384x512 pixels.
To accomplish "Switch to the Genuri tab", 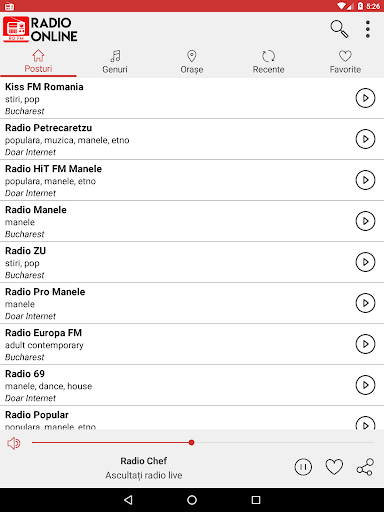I will pos(115,62).
